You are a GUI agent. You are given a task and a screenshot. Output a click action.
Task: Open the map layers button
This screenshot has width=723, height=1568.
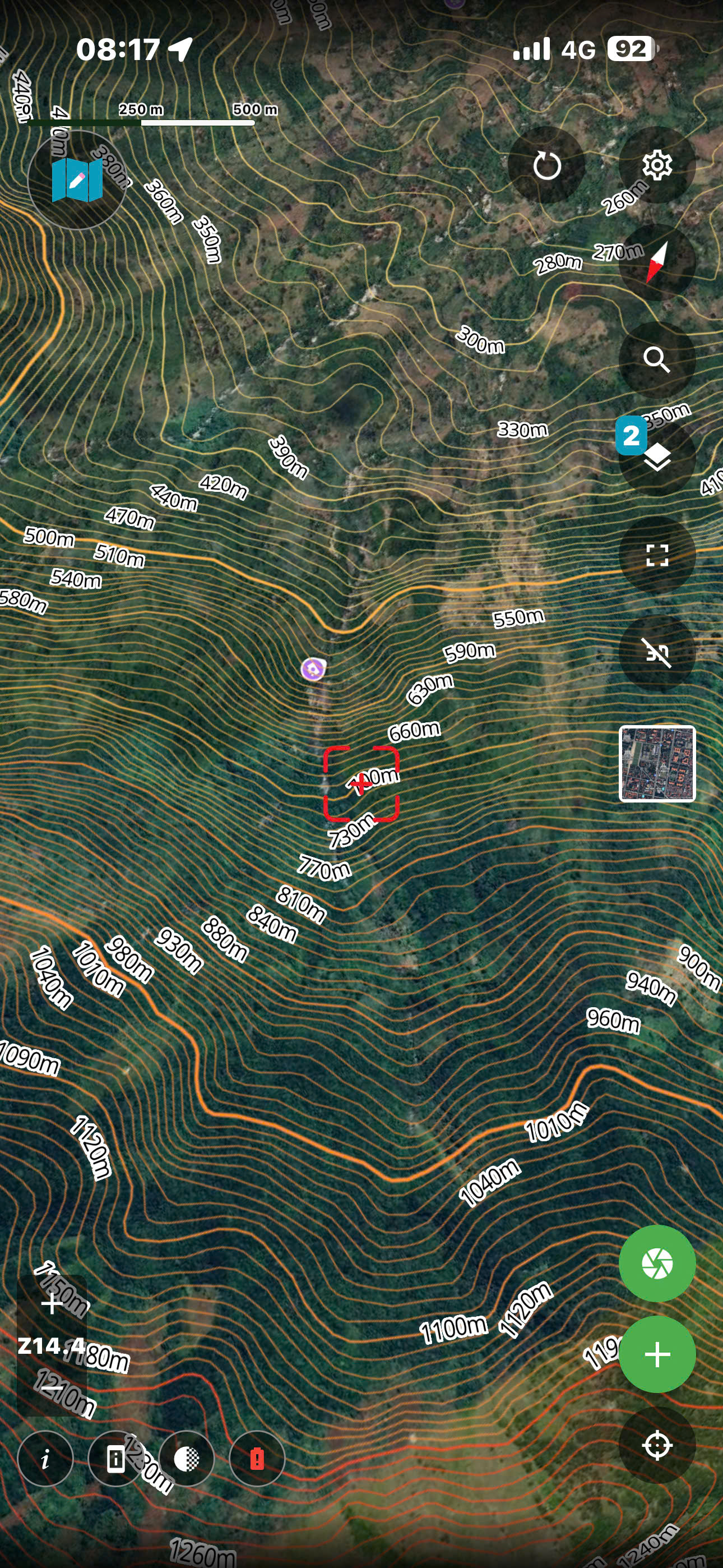(x=657, y=457)
